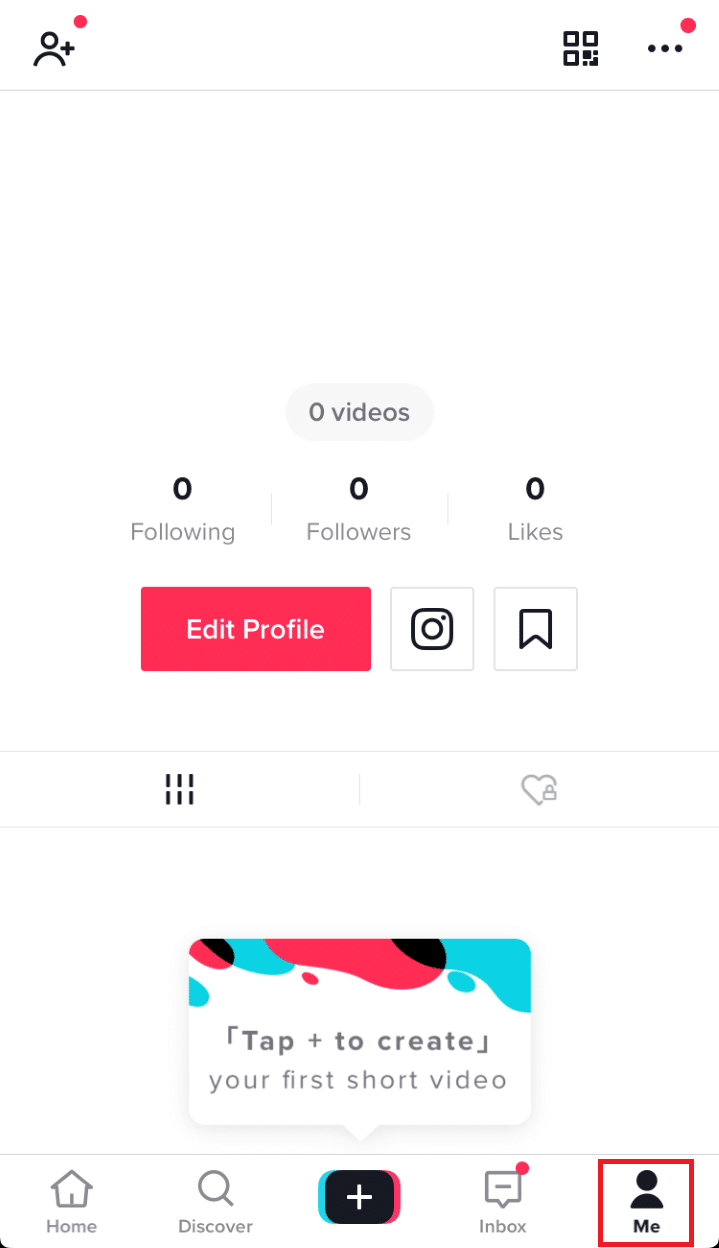View the Following list
Image resolution: width=719 pixels, height=1248 pixels.
(182, 510)
